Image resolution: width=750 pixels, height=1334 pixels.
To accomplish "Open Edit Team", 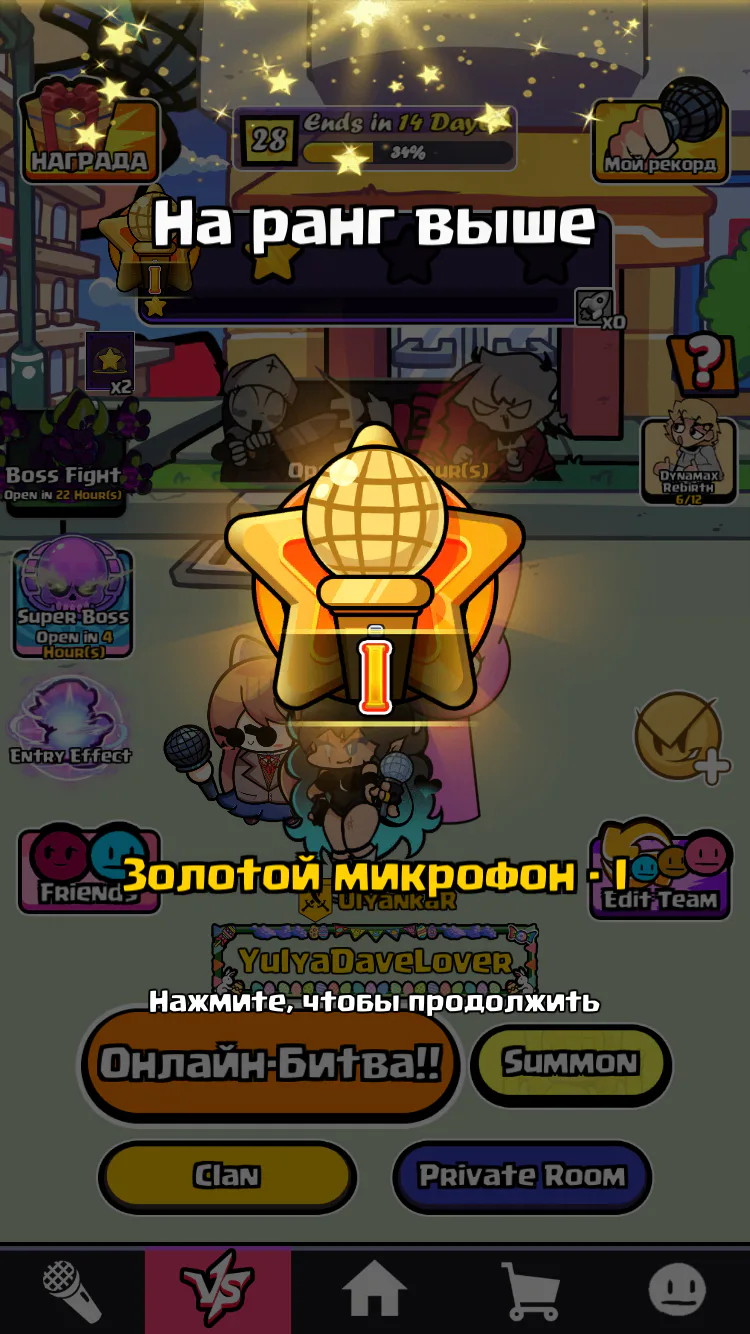I will 660,872.
